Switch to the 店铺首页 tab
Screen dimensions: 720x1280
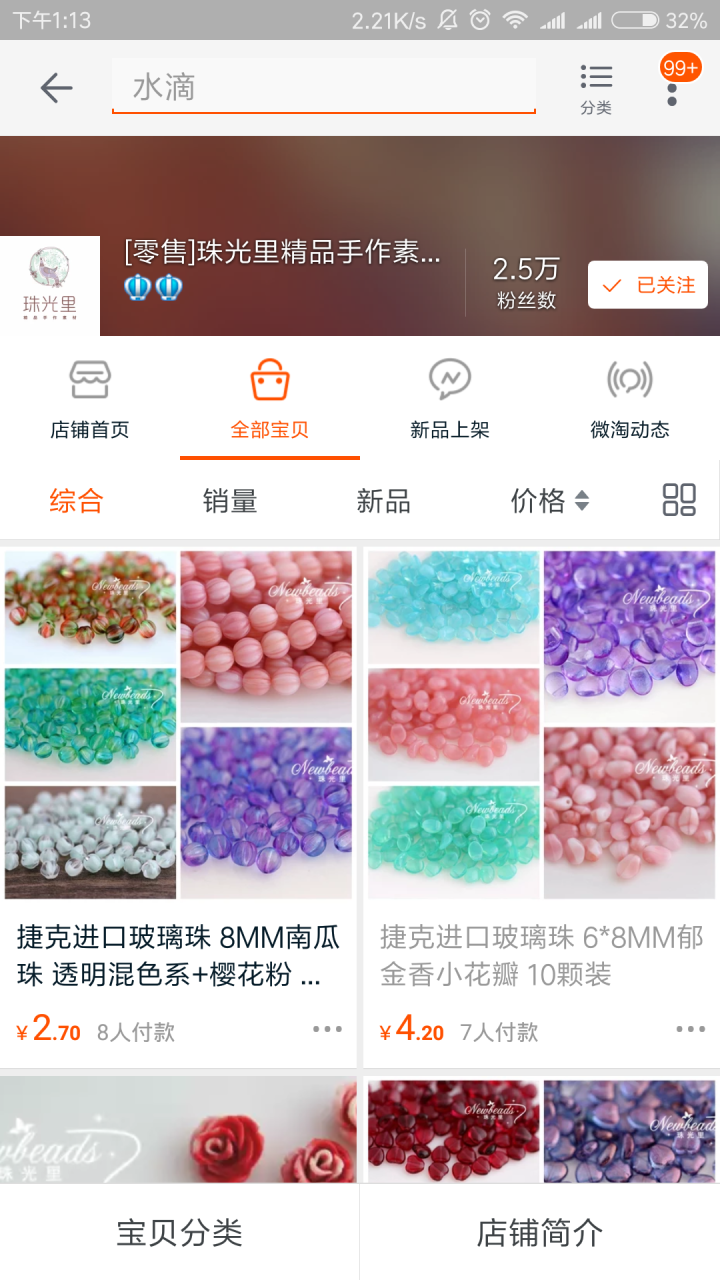click(x=90, y=400)
